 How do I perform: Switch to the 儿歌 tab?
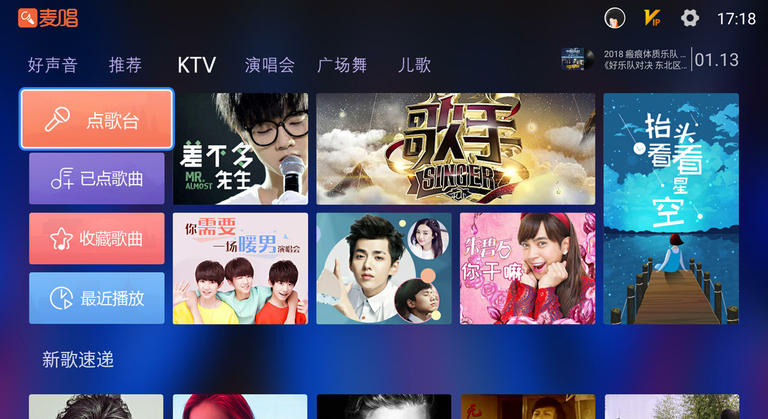point(414,65)
